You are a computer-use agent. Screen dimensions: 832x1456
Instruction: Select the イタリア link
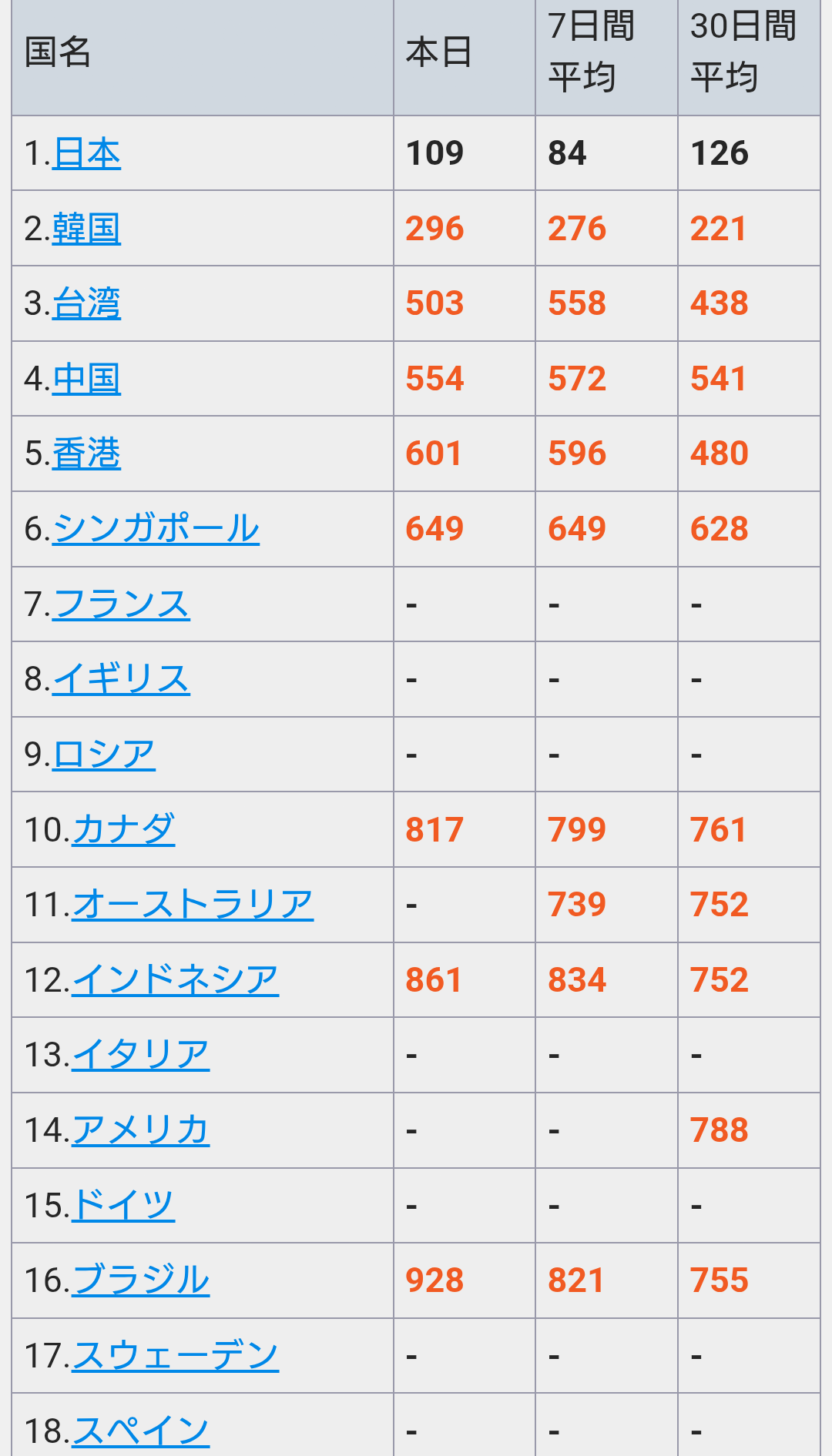[140, 1055]
